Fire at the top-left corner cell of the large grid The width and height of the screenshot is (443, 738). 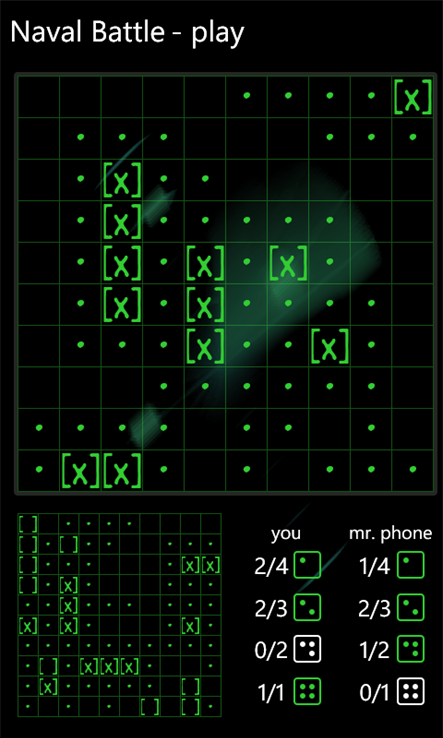click(39, 97)
